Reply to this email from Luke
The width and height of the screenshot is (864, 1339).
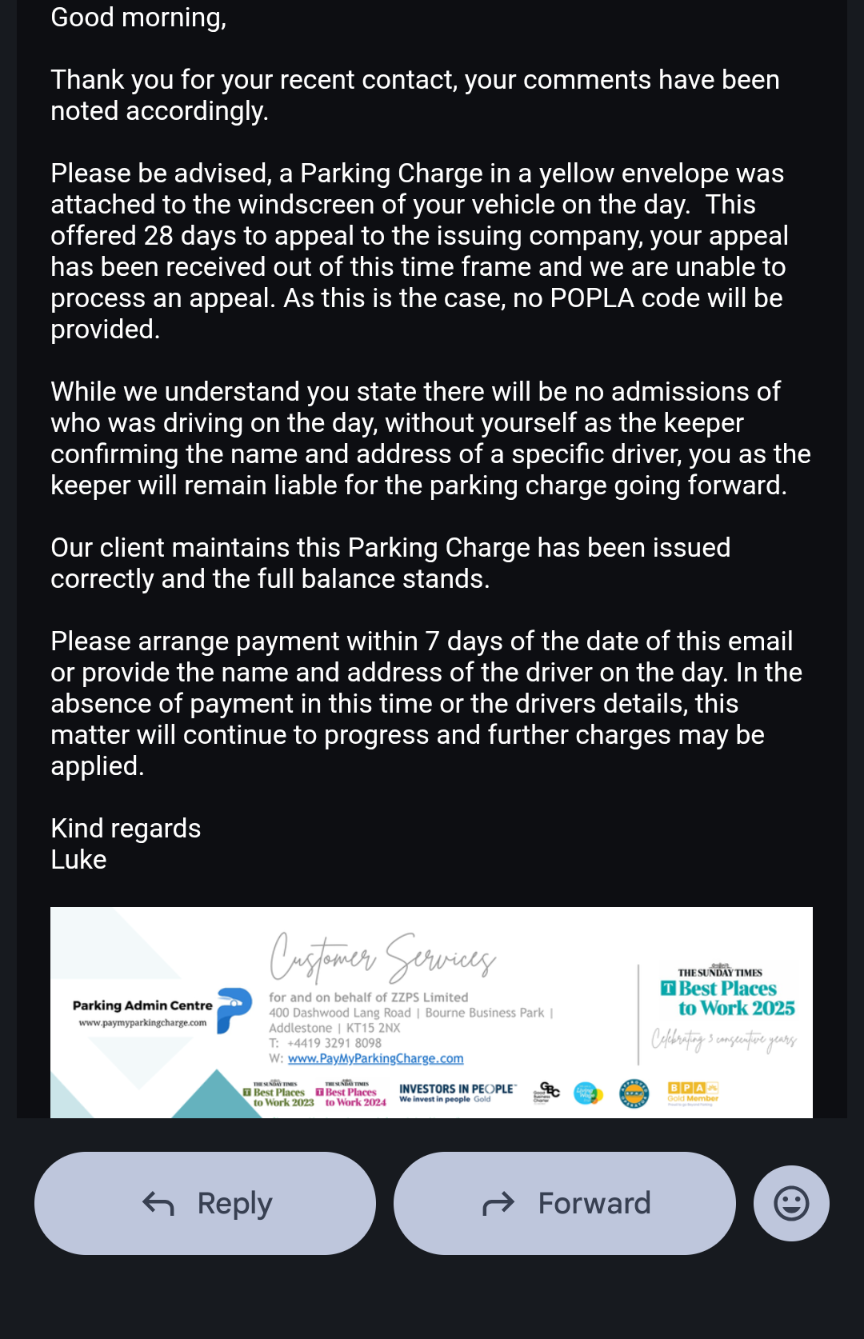[205, 1203]
